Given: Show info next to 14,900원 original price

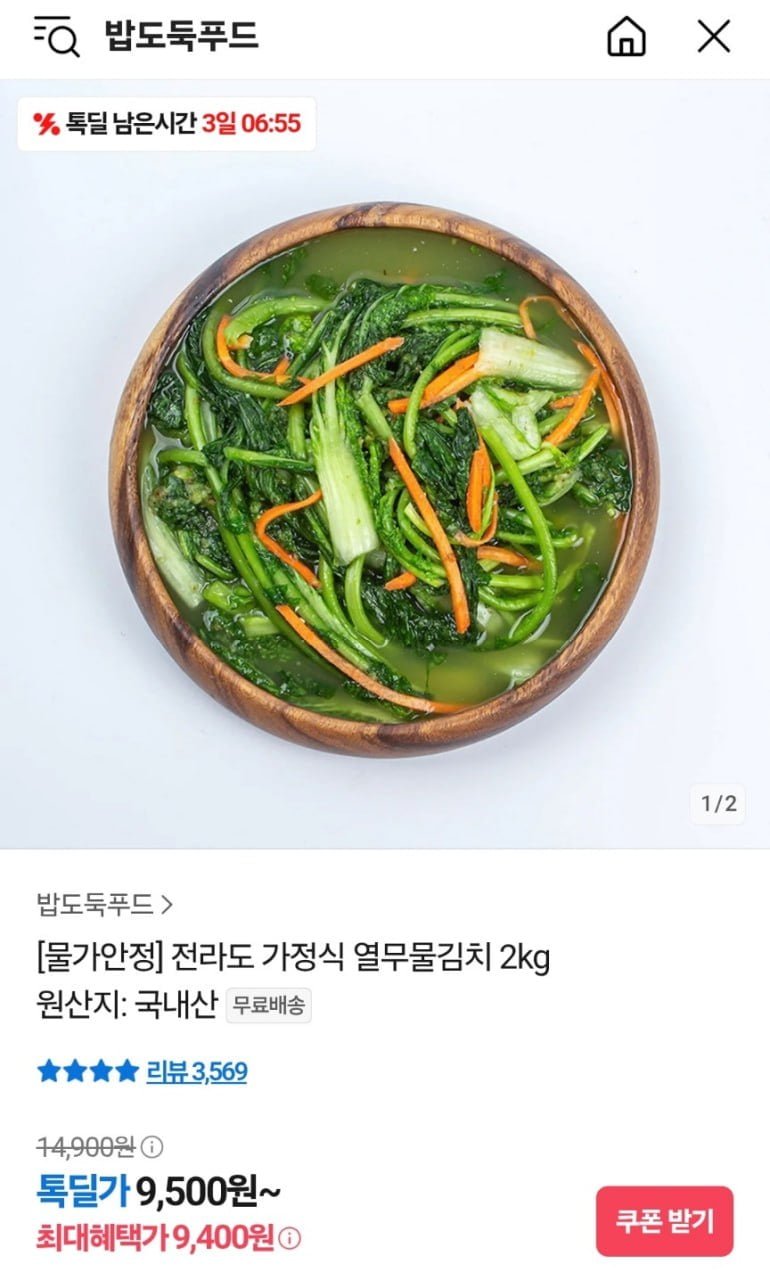Looking at the screenshot, I should click(153, 1146).
